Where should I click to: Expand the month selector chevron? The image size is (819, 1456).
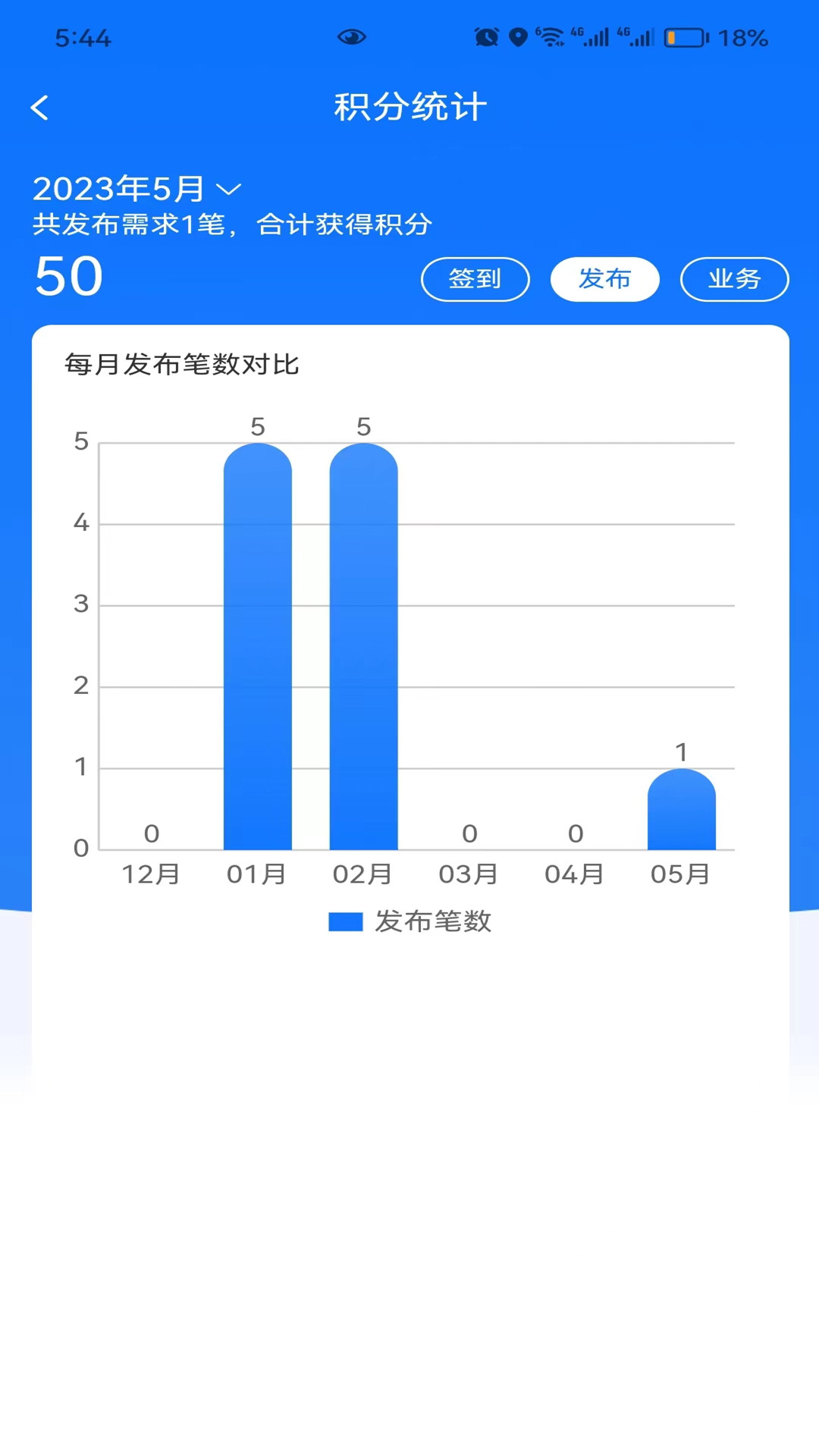[x=230, y=190]
